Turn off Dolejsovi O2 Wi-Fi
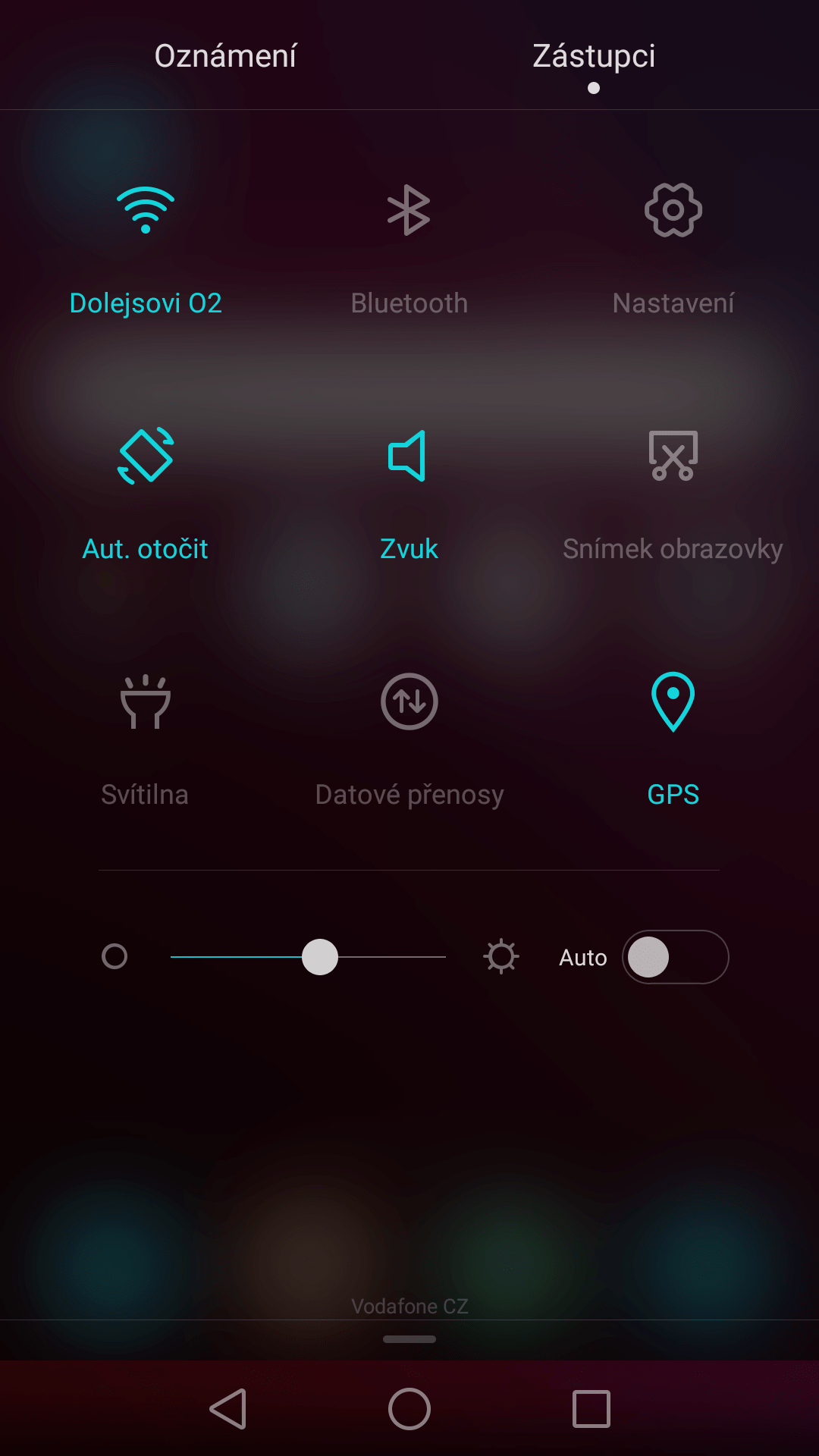This screenshot has height=1456, width=819. tap(146, 210)
